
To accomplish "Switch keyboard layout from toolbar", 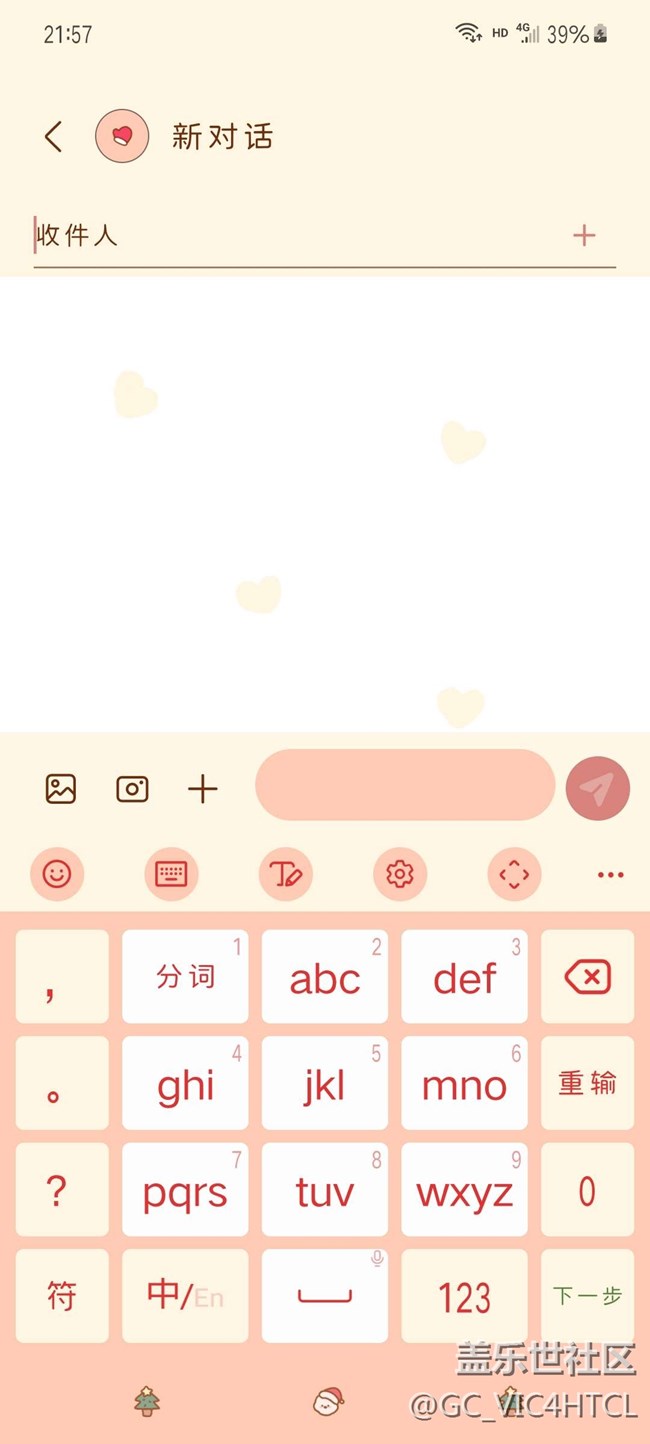I will (171, 875).
